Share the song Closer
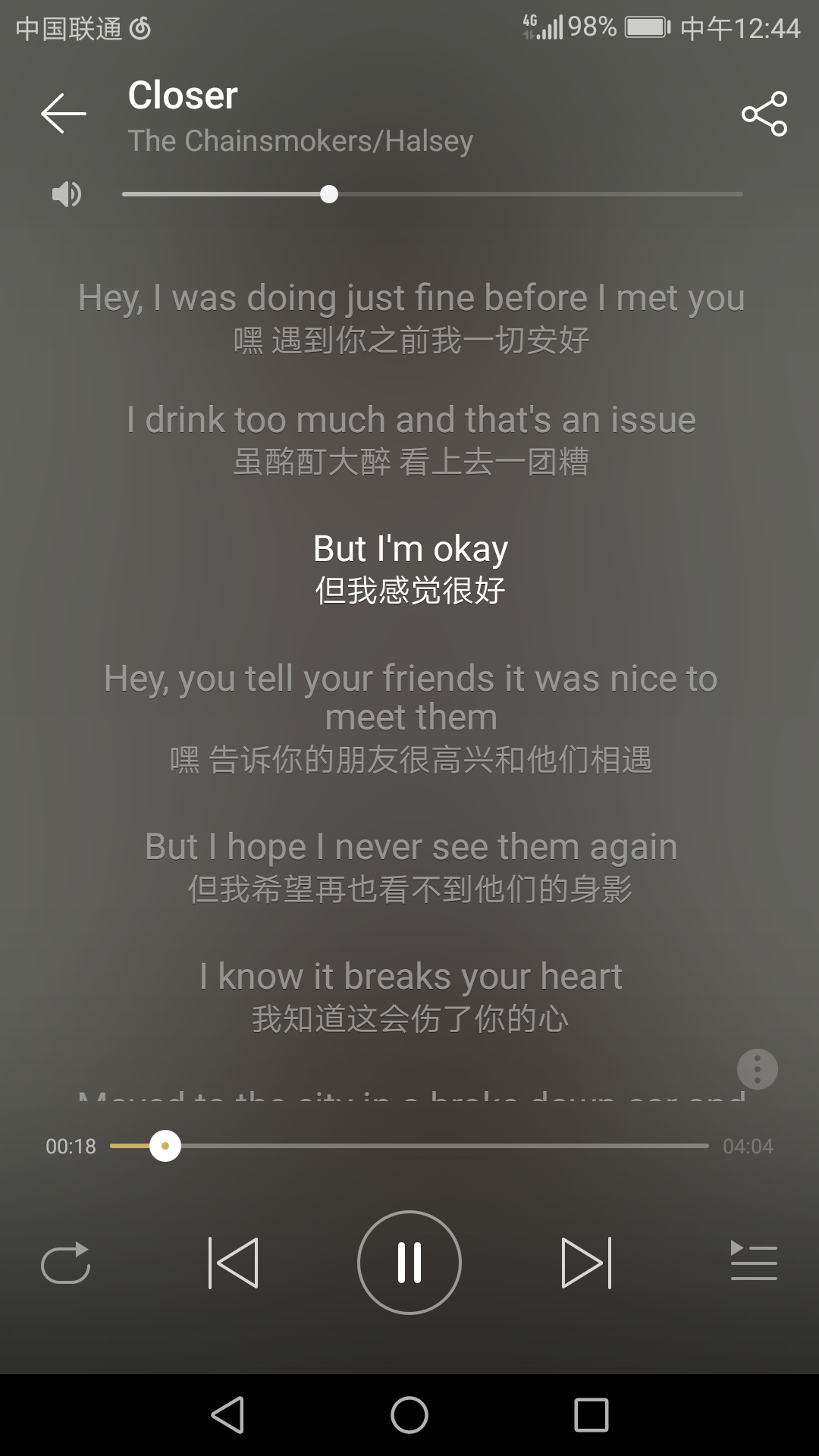This screenshot has height=1456, width=819. tap(764, 114)
